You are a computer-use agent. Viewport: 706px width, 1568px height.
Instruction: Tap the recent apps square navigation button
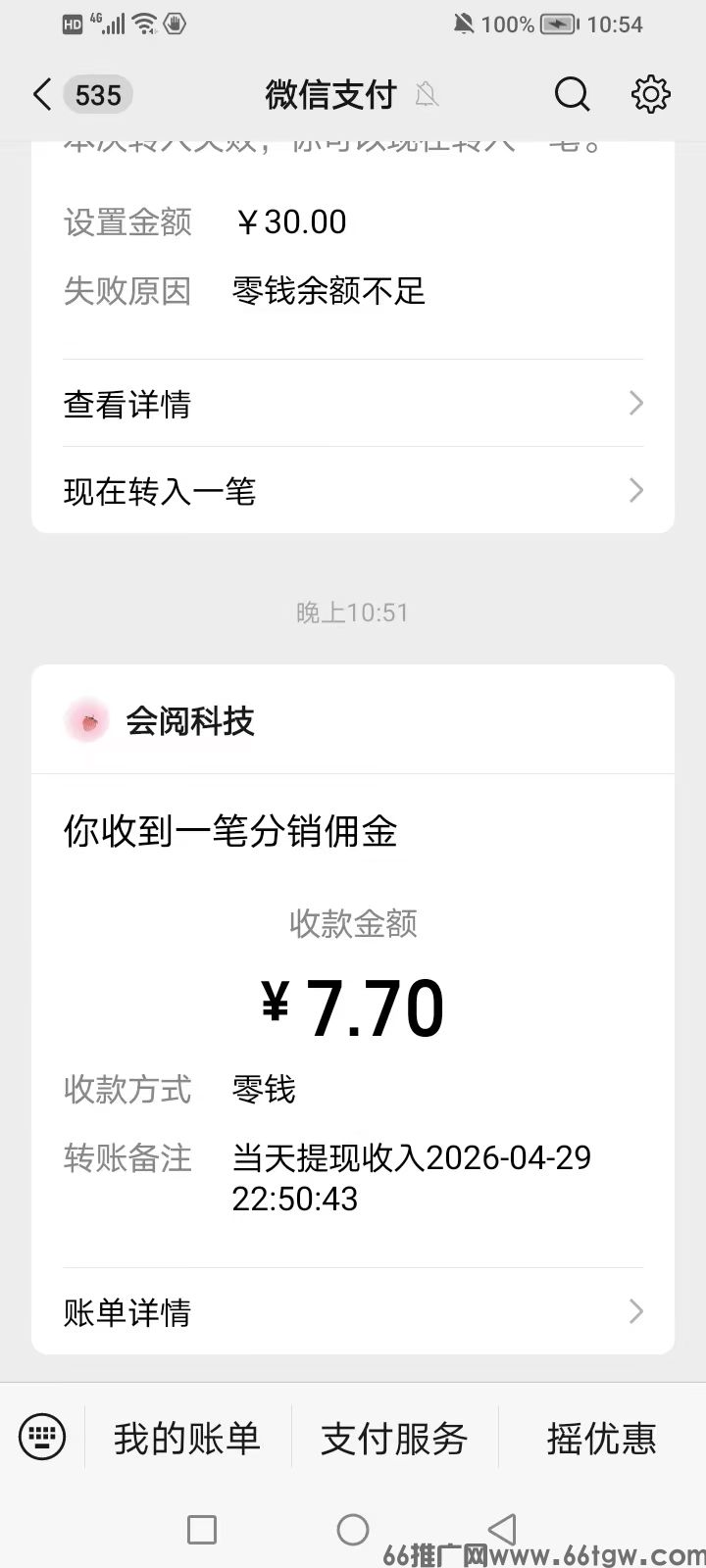point(202,1529)
